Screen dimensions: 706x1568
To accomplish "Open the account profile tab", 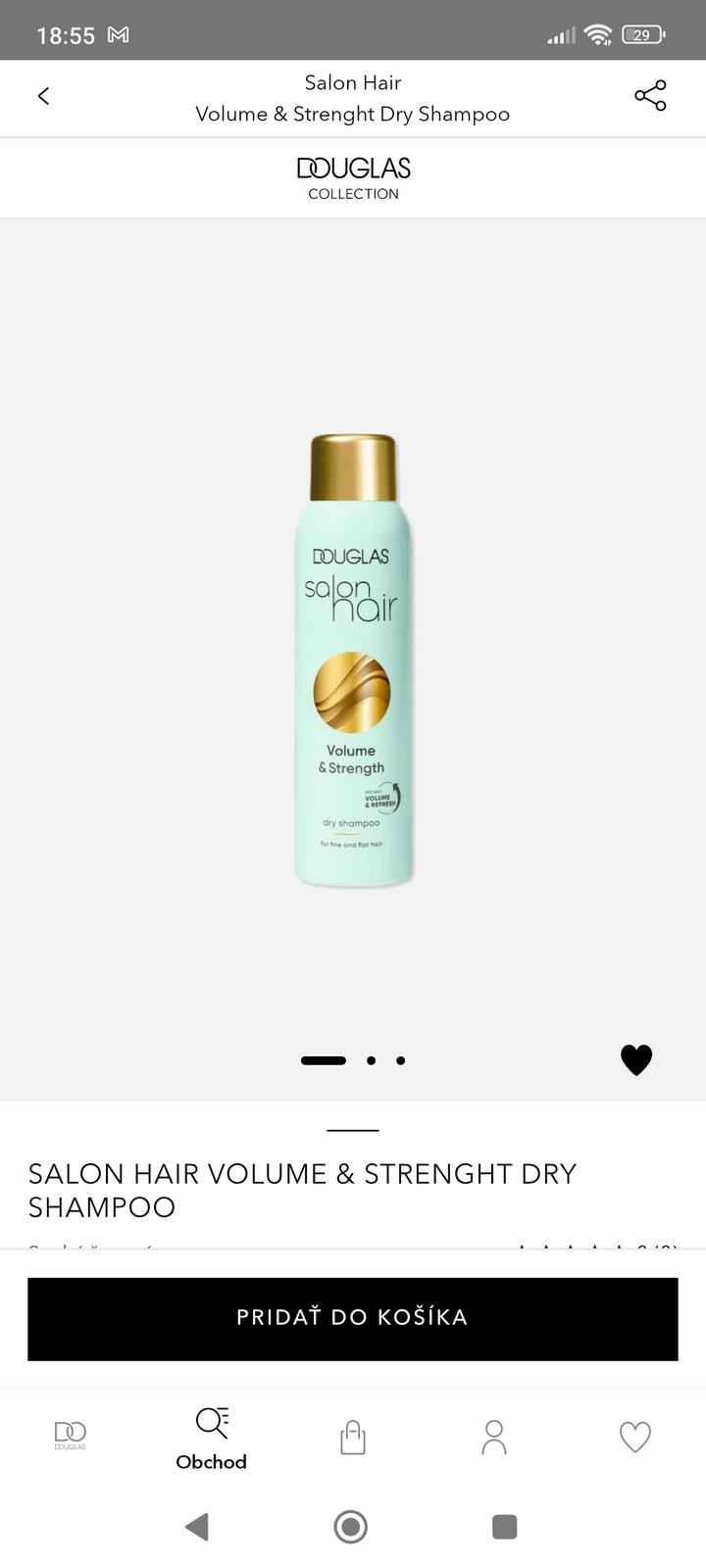I will click(494, 1438).
